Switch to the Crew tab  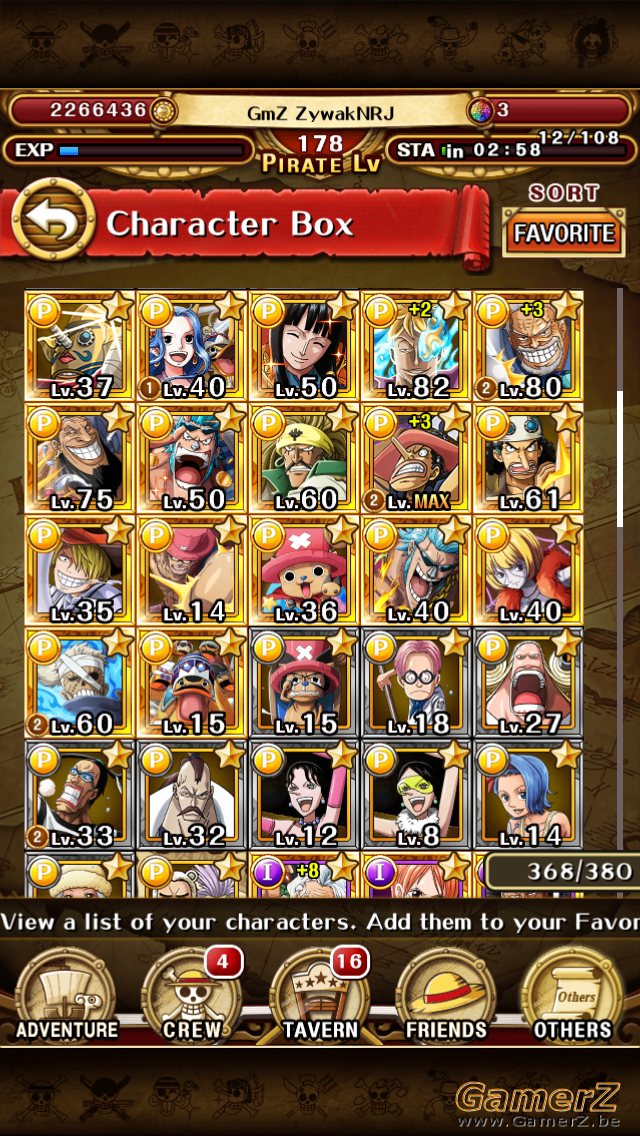tap(193, 997)
